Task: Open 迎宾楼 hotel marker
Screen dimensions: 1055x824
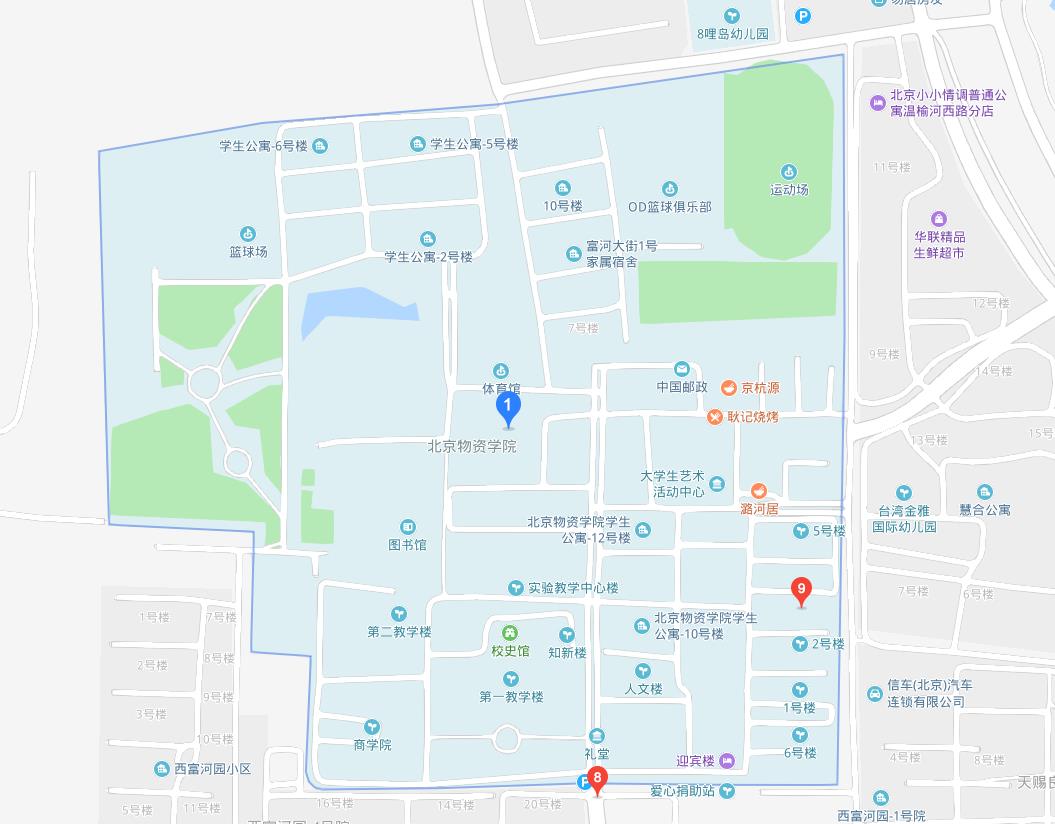Action: [x=727, y=761]
